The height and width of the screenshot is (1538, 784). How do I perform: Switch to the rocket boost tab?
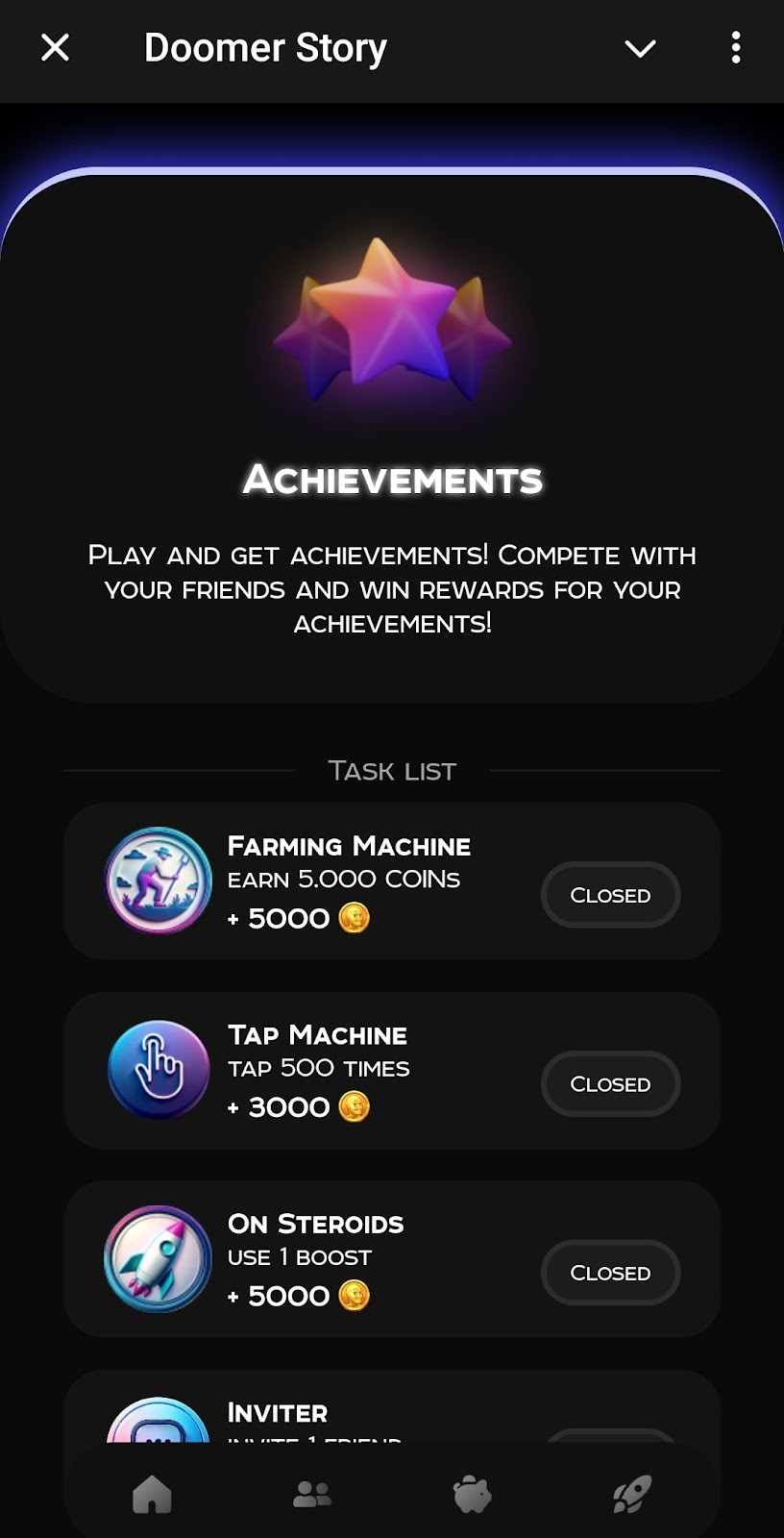(632, 1495)
